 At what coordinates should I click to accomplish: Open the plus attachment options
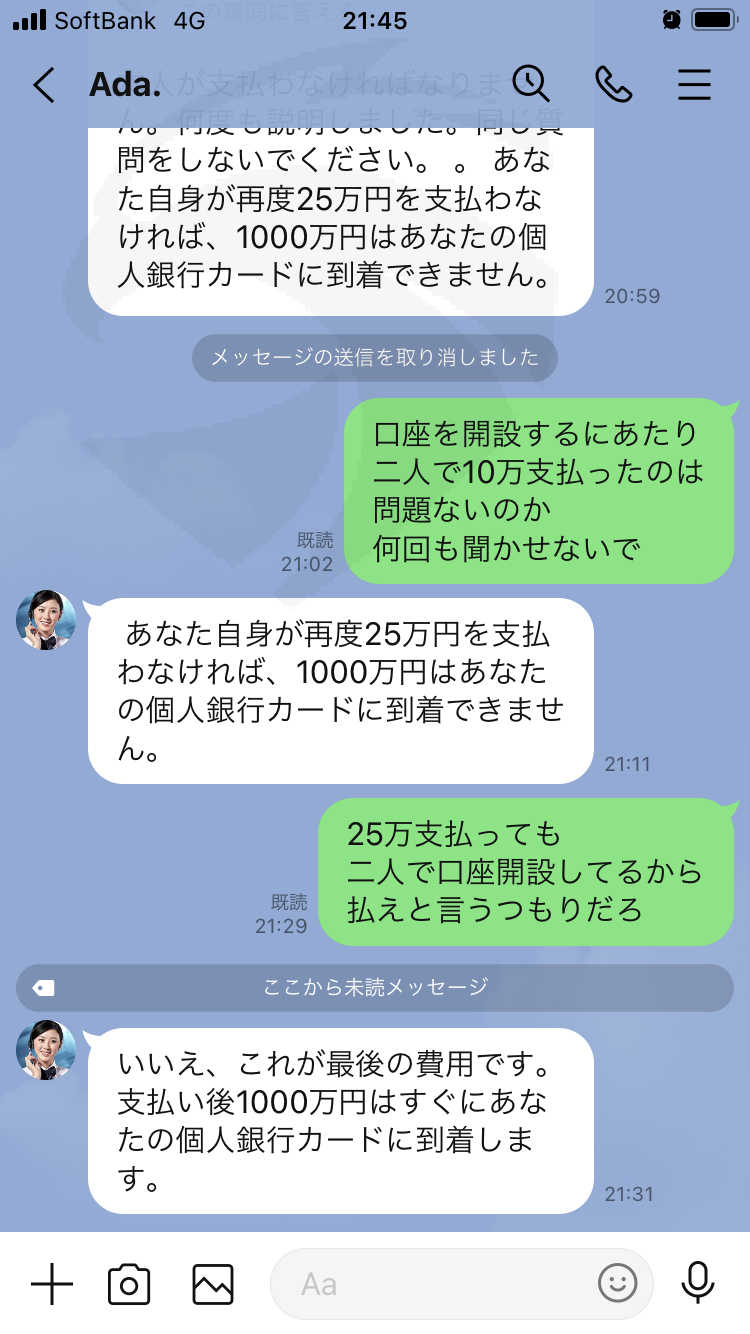point(52,1283)
